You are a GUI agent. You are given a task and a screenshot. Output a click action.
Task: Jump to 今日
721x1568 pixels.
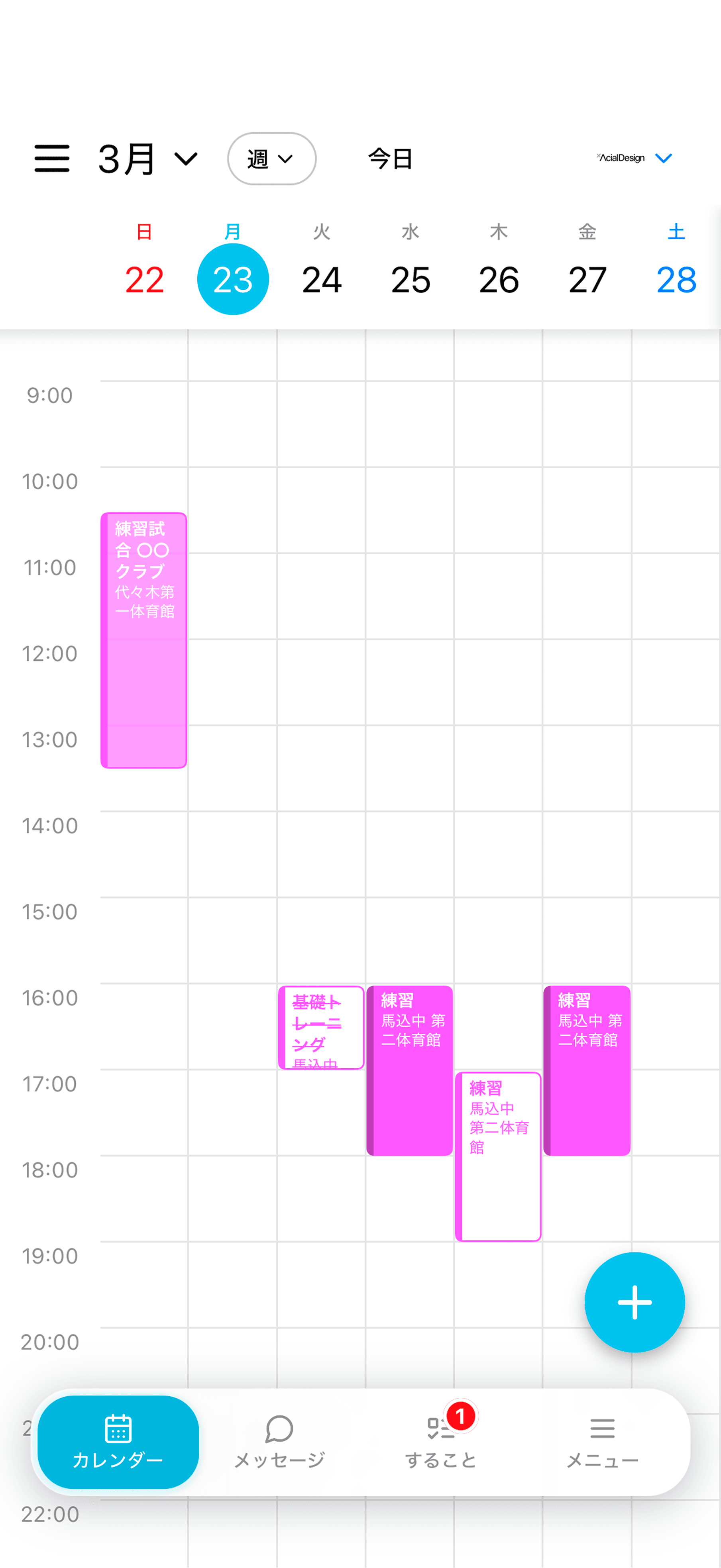(x=390, y=159)
